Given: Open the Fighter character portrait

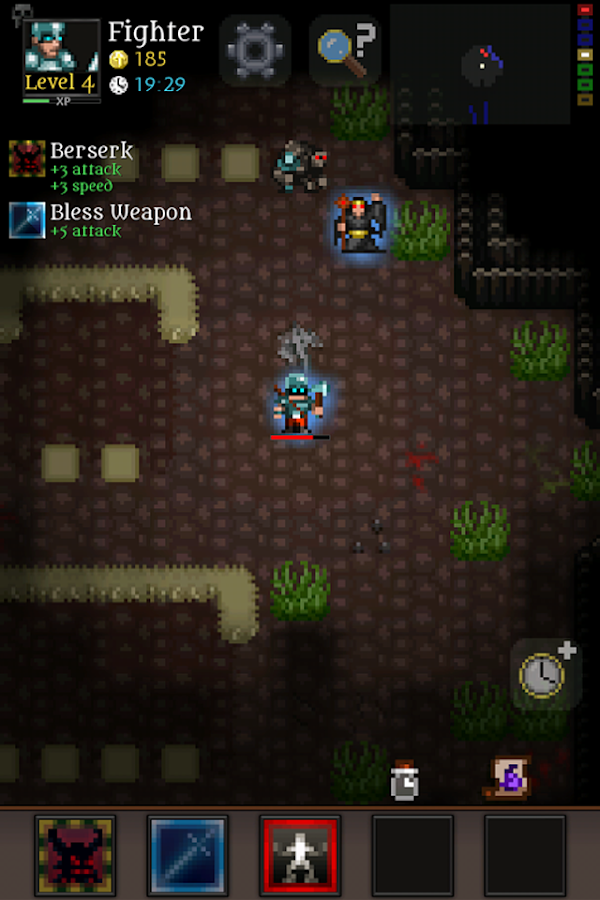Looking at the screenshot, I should [x=61, y=55].
